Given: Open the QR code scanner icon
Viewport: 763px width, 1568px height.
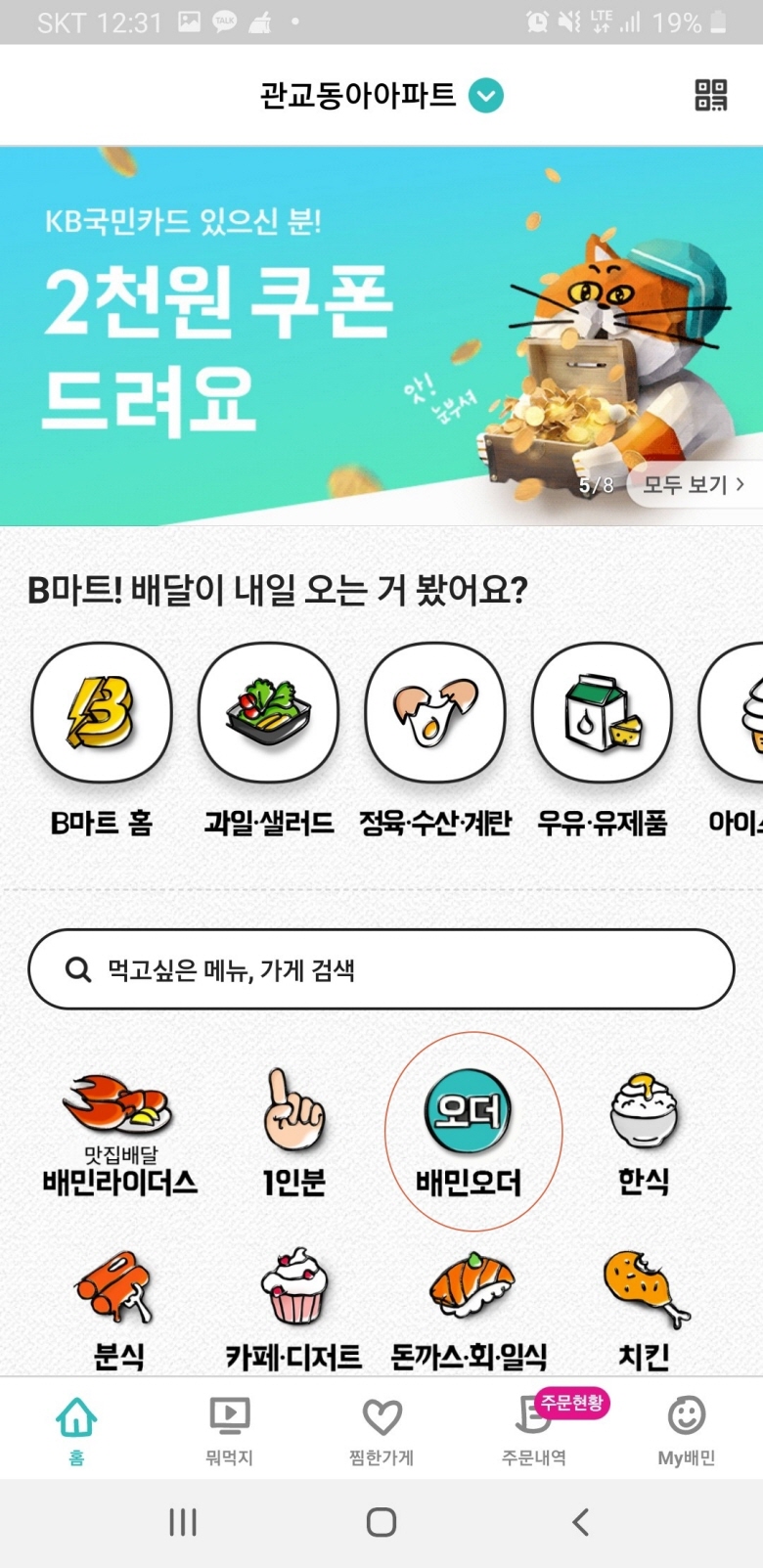Looking at the screenshot, I should [711, 95].
